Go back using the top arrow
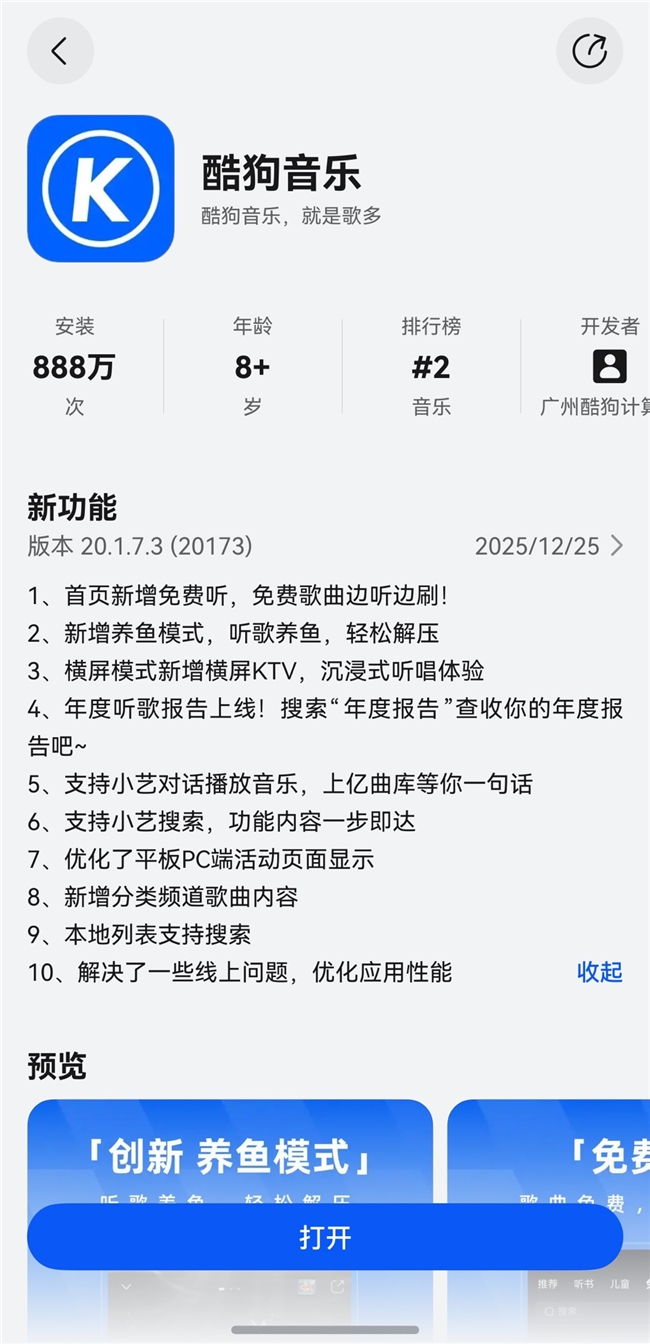This screenshot has width=650, height=1344. (60, 51)
